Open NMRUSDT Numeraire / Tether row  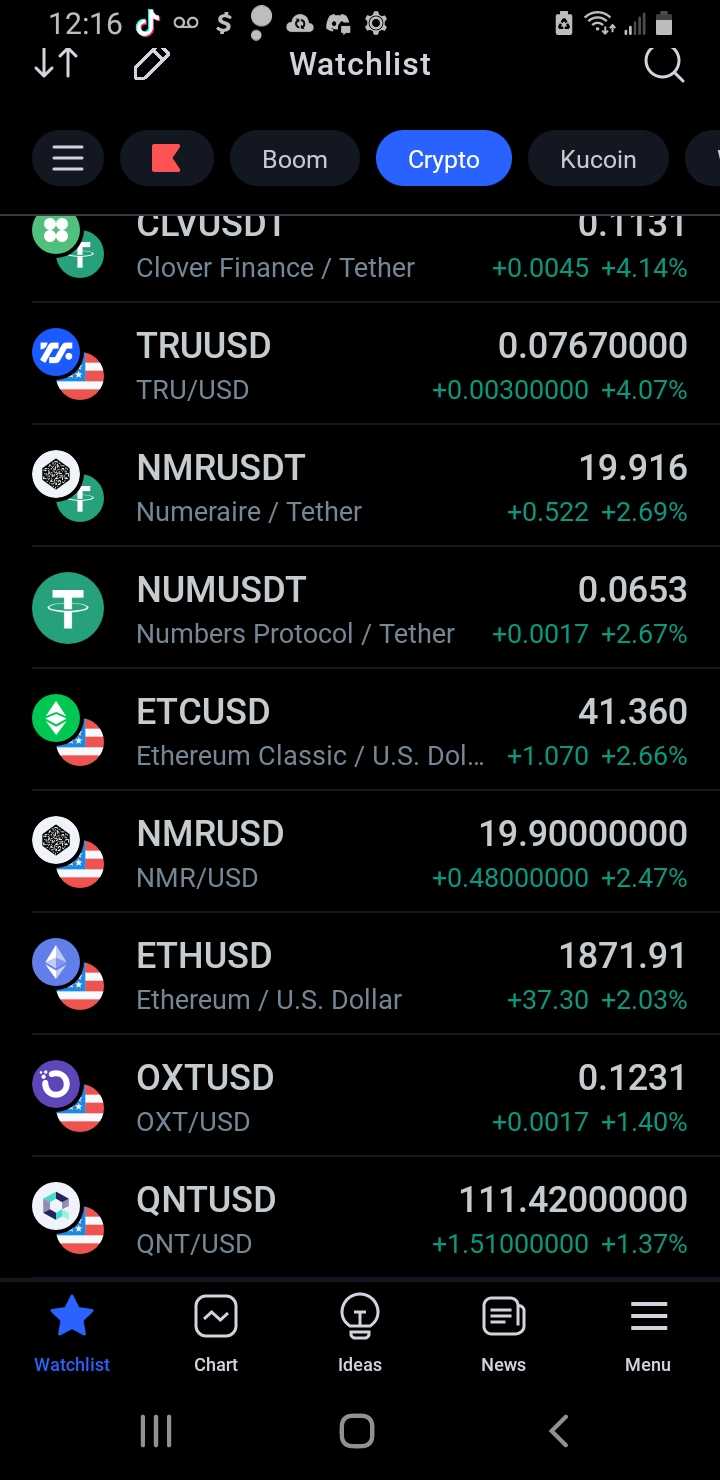click(x=360, y=487)
